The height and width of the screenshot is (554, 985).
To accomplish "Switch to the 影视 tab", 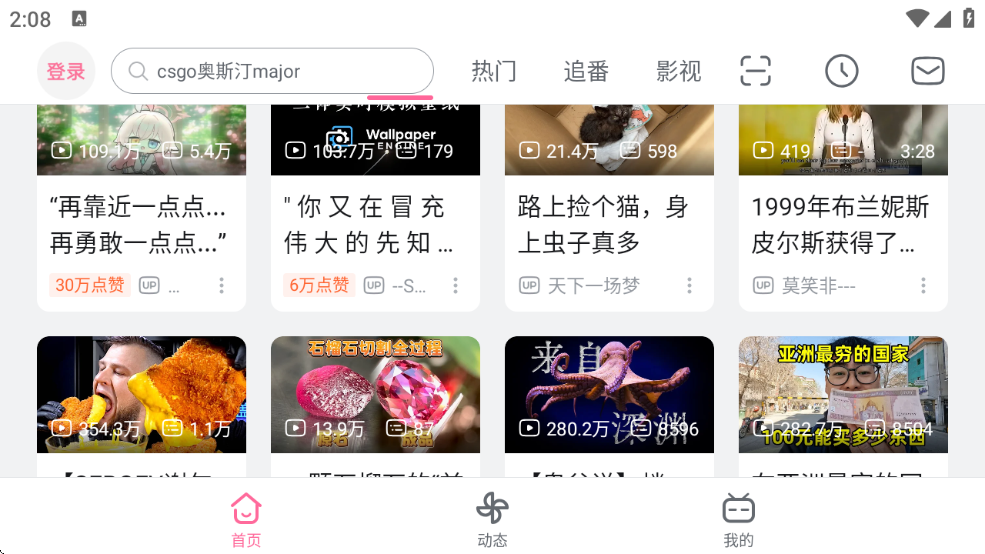I will click(x=679, y=72).
